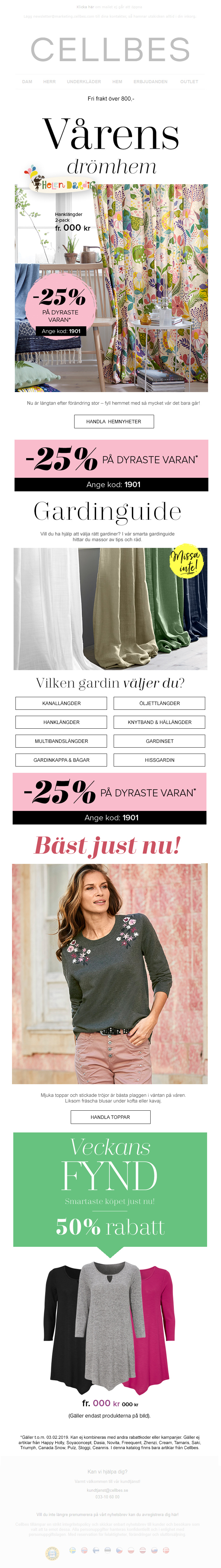Open GARDINKAPPA & BÅGAR
Screen dimensions: 221x1568
(x=61, y=760)
